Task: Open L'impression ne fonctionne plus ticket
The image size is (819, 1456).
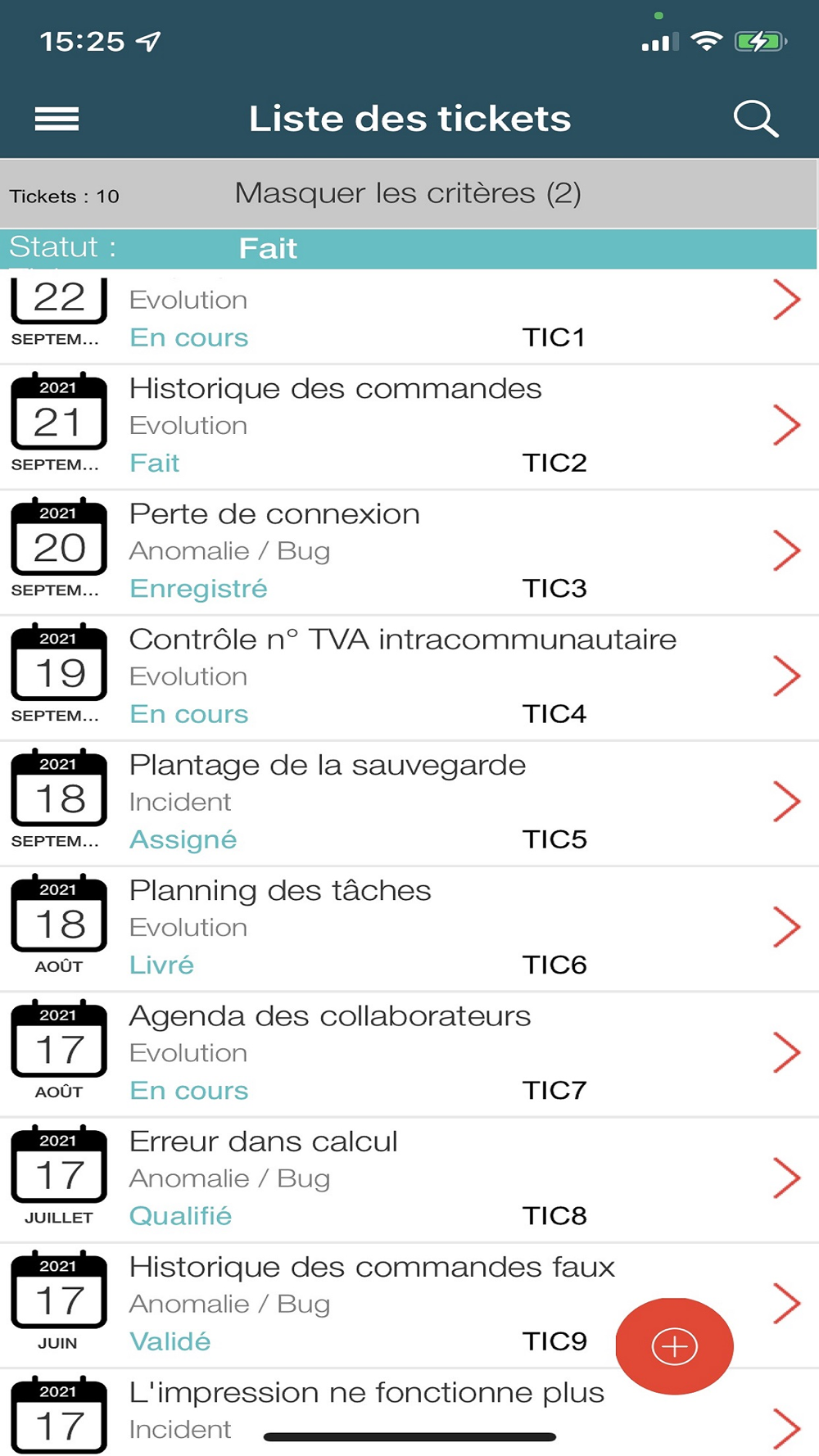Action: click(x=409, y=1413)
